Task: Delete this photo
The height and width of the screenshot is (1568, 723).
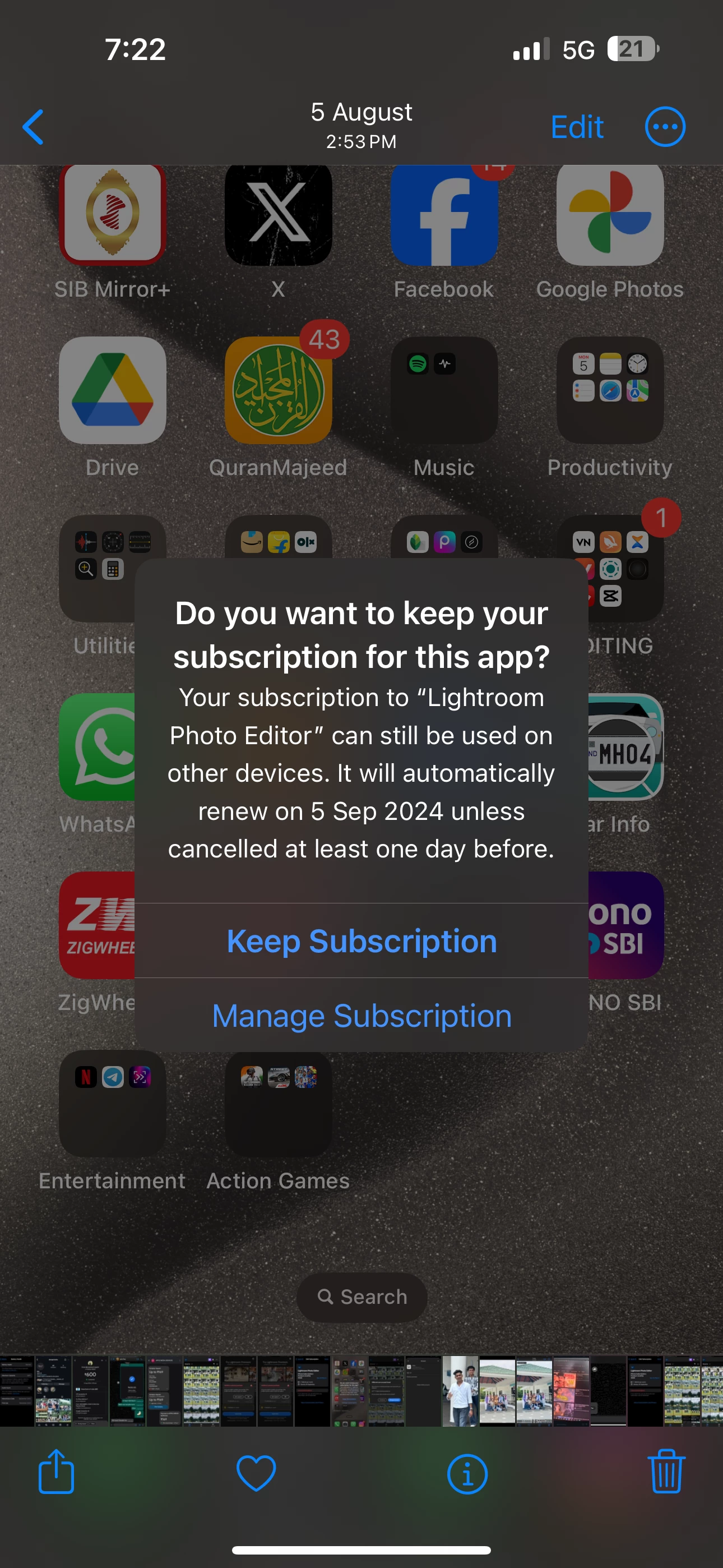Action: coord(666,1472)
